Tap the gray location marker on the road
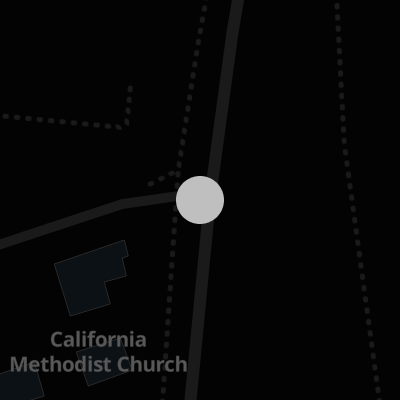The image size is (400, 400). pos(200,200)
